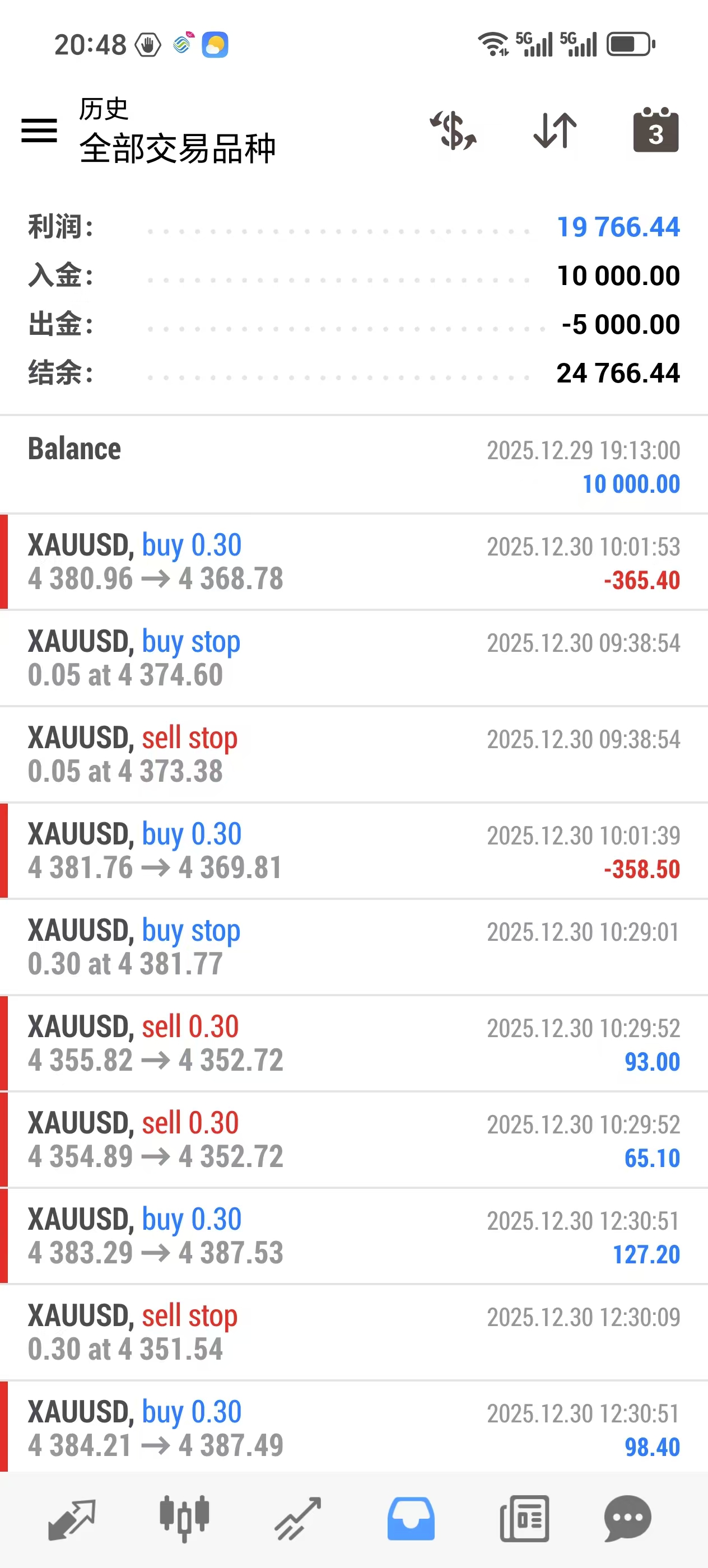Expand the Balance deposit entry of 10 000.00
This screenshot has width=708, height=1568.
click(x=353, y=466)
